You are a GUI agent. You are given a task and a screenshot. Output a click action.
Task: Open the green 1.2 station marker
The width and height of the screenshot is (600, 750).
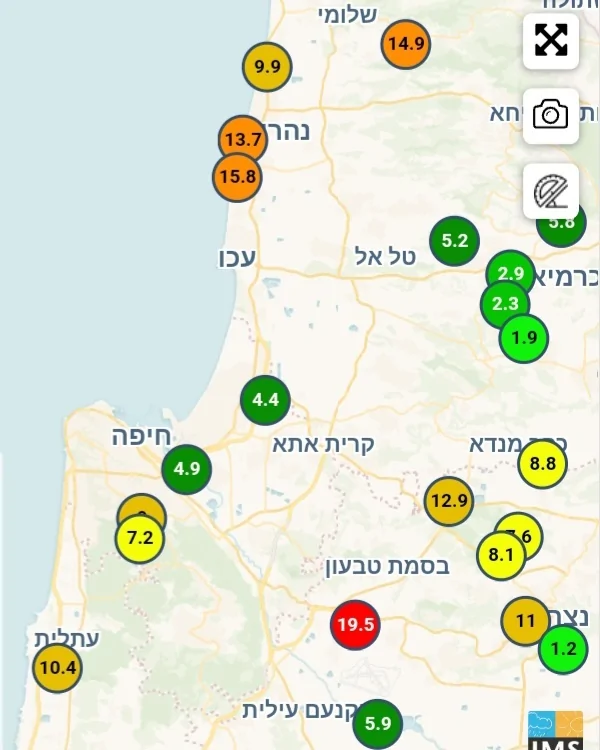(564, 649)
